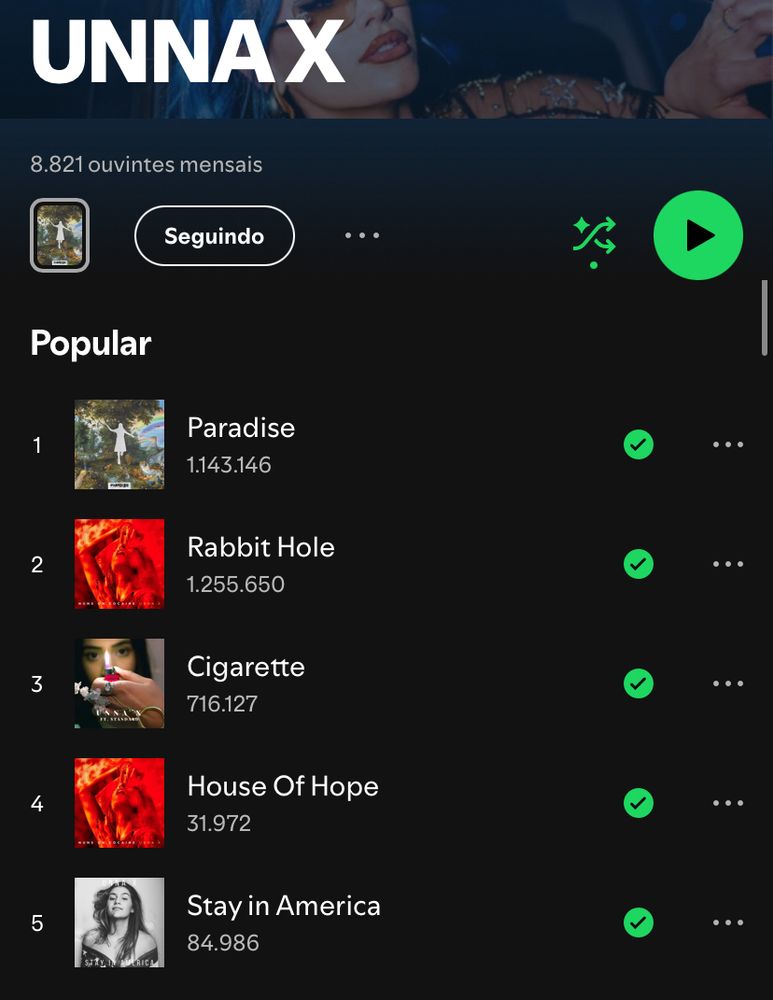
Task: Play the song Stay in America
Action: tap(283, 906)
